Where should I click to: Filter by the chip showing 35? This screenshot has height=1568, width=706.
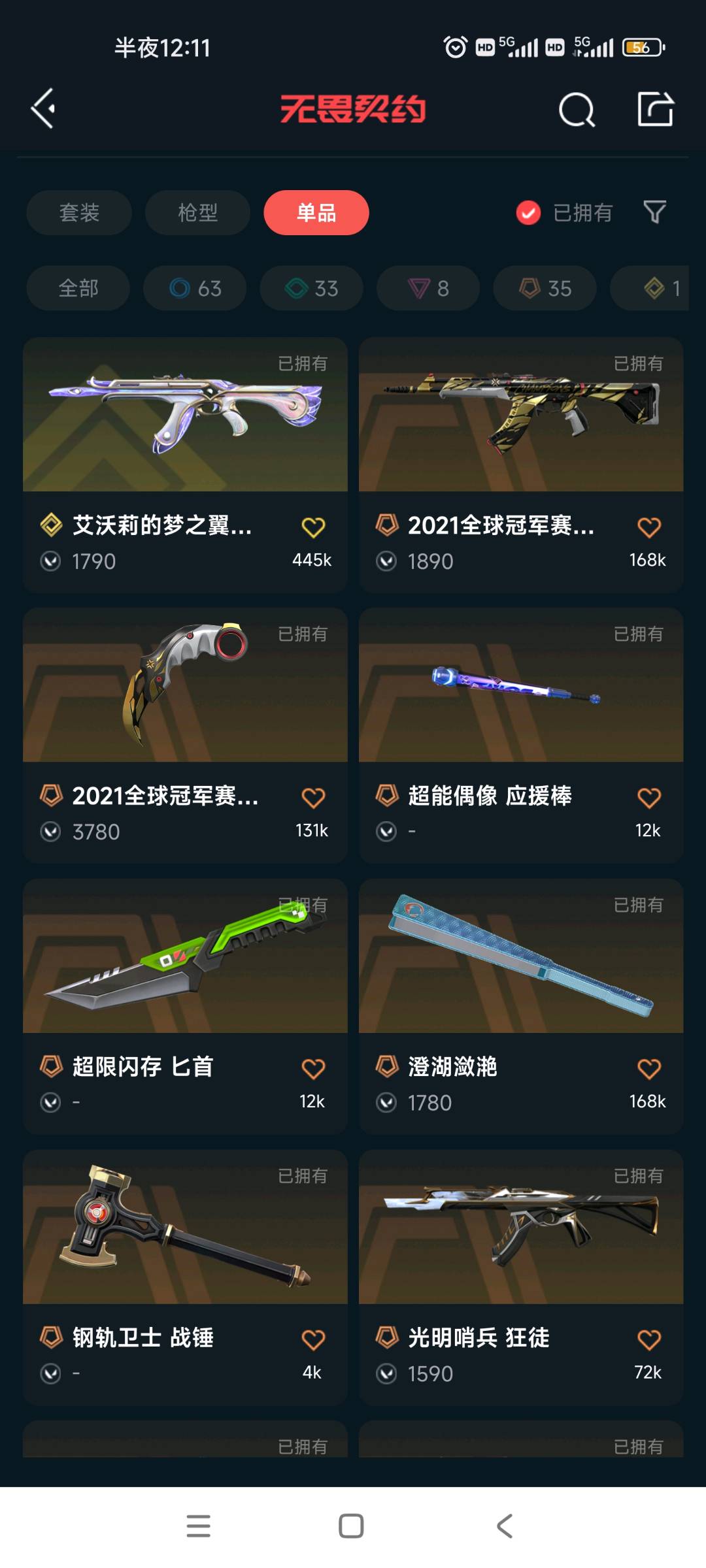coord(545,288)
